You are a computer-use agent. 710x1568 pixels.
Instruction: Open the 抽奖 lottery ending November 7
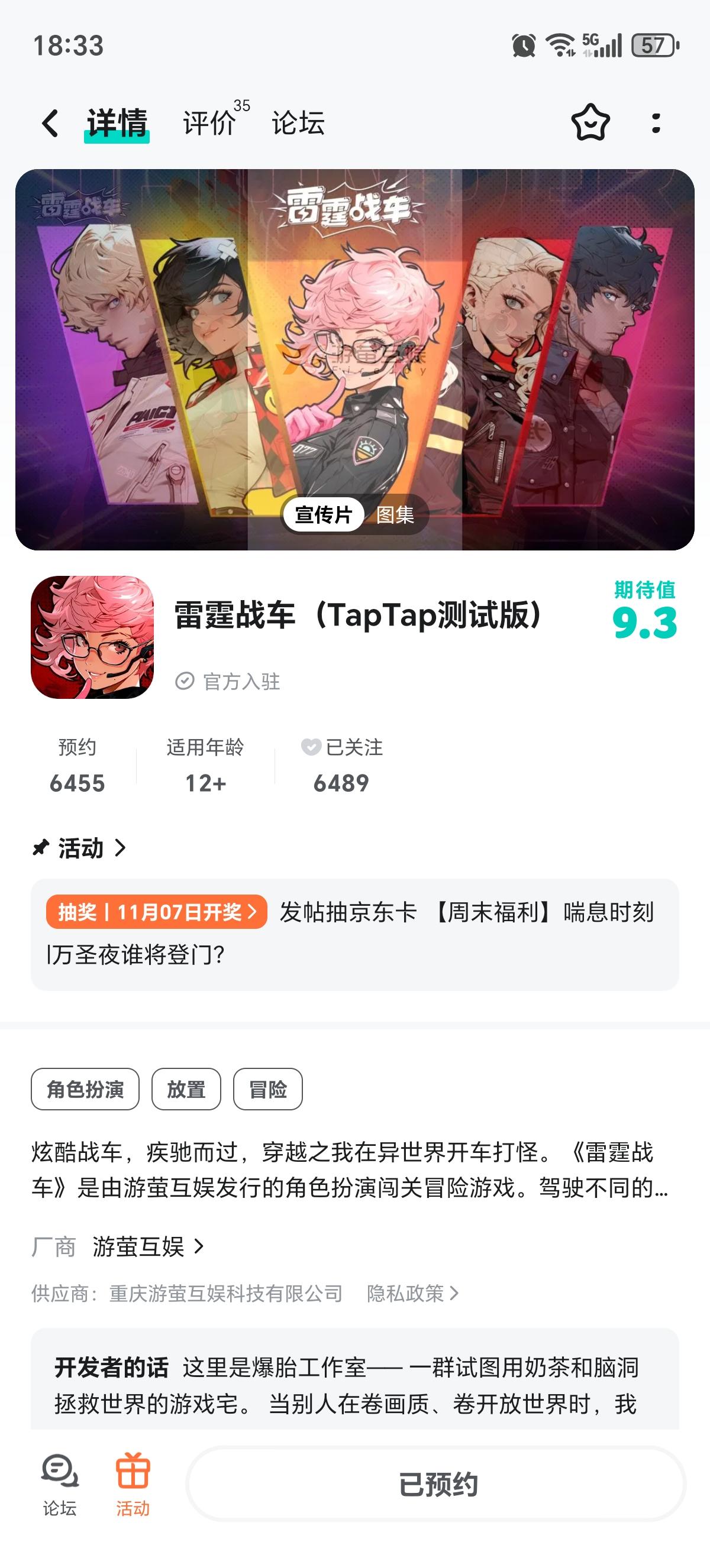pos(155,911)
